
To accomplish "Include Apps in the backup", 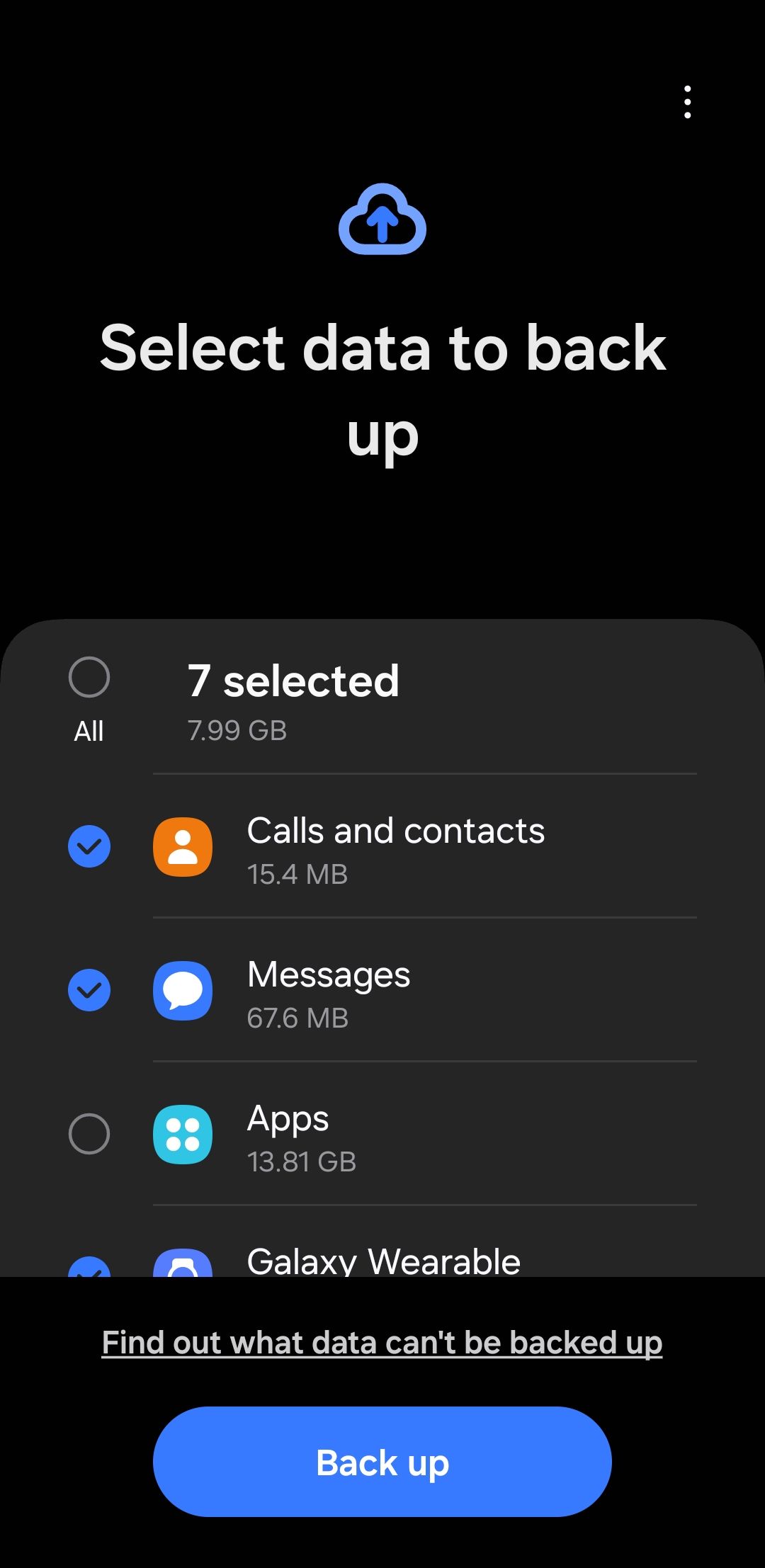I will [89, 1134].
